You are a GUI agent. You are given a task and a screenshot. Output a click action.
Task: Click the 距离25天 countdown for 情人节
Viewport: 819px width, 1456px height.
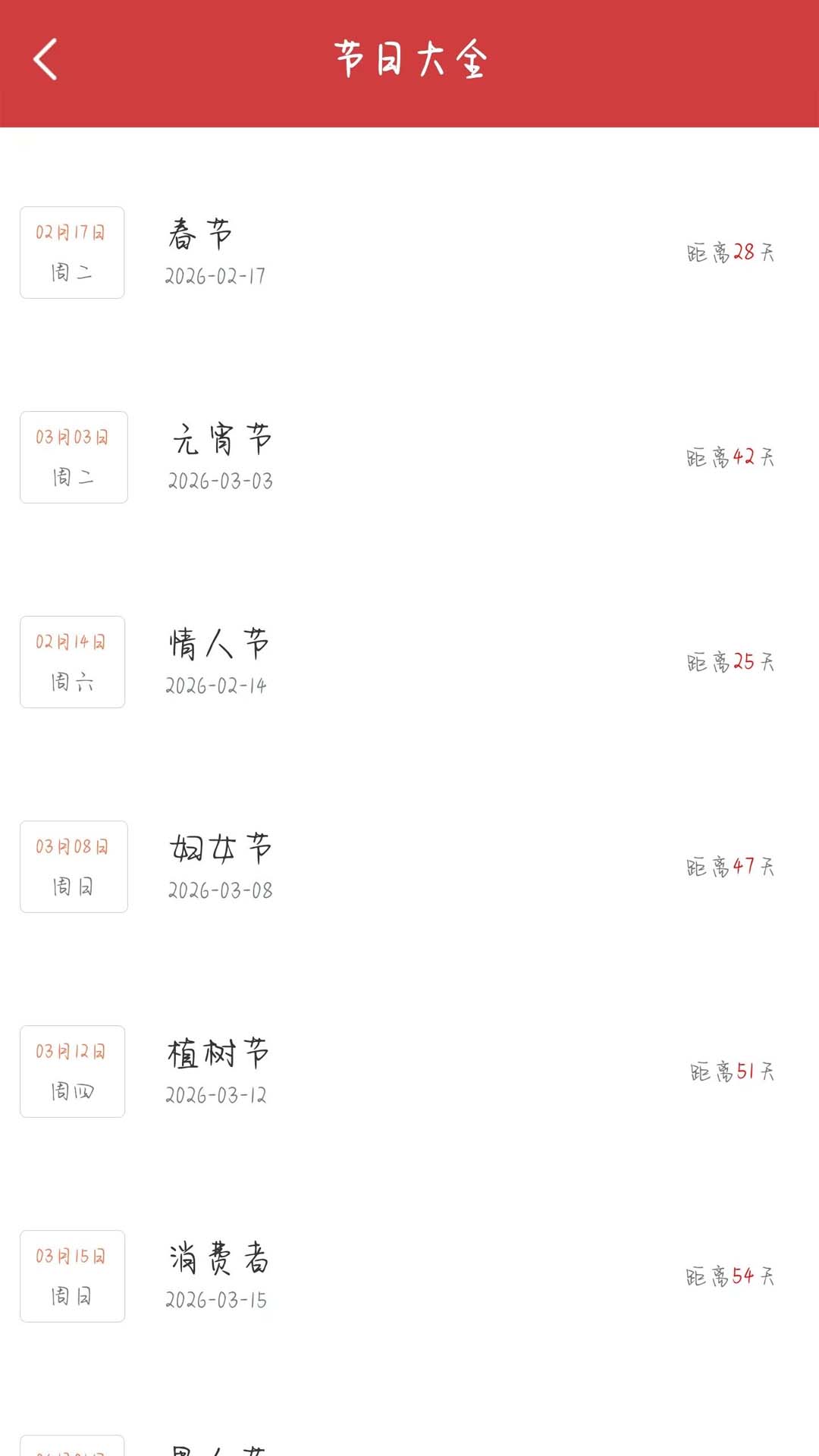(729, 663)
